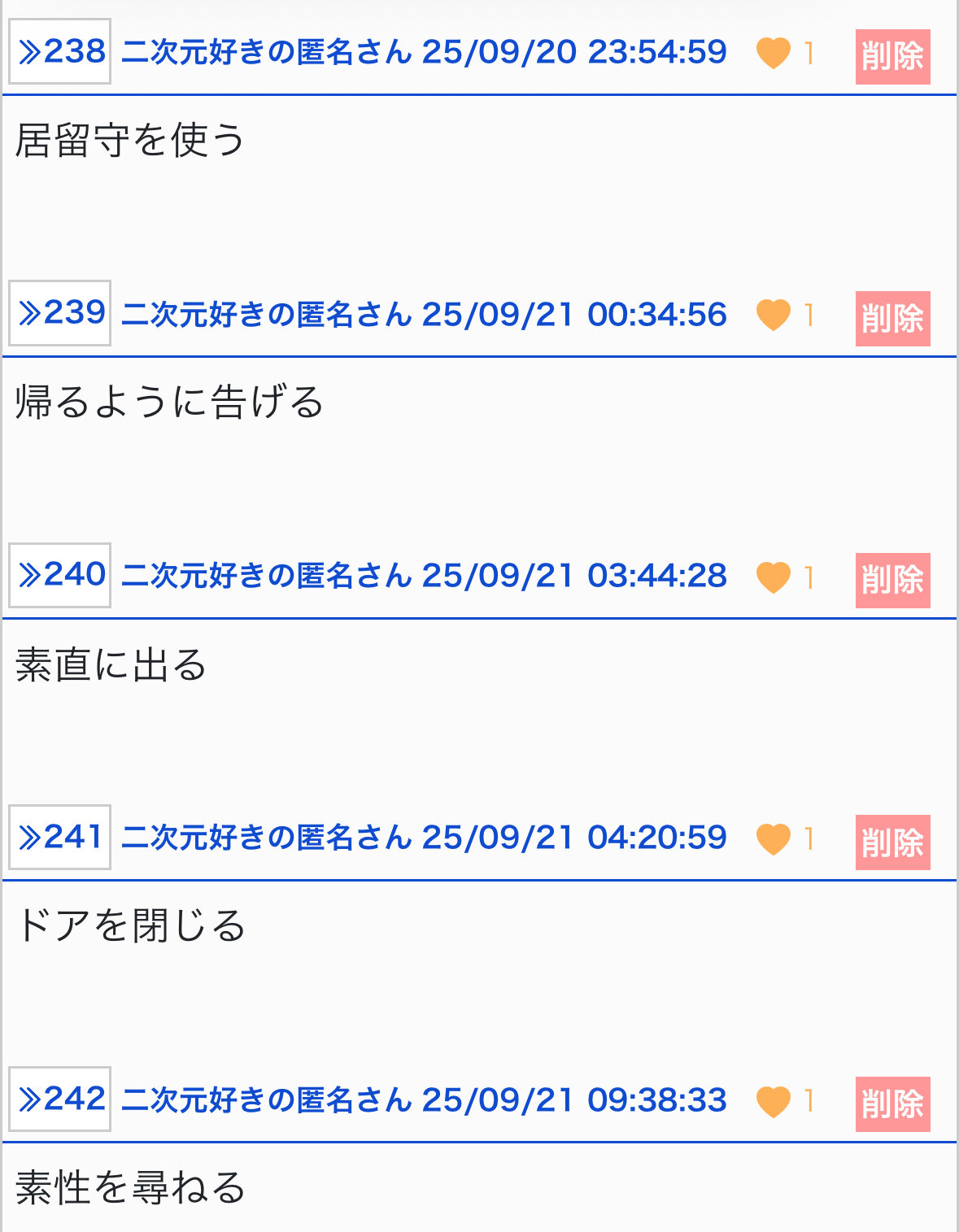Remove post 242 with 削除 button
Screen dimensions: 959x1232
[x=892, y=1104]
